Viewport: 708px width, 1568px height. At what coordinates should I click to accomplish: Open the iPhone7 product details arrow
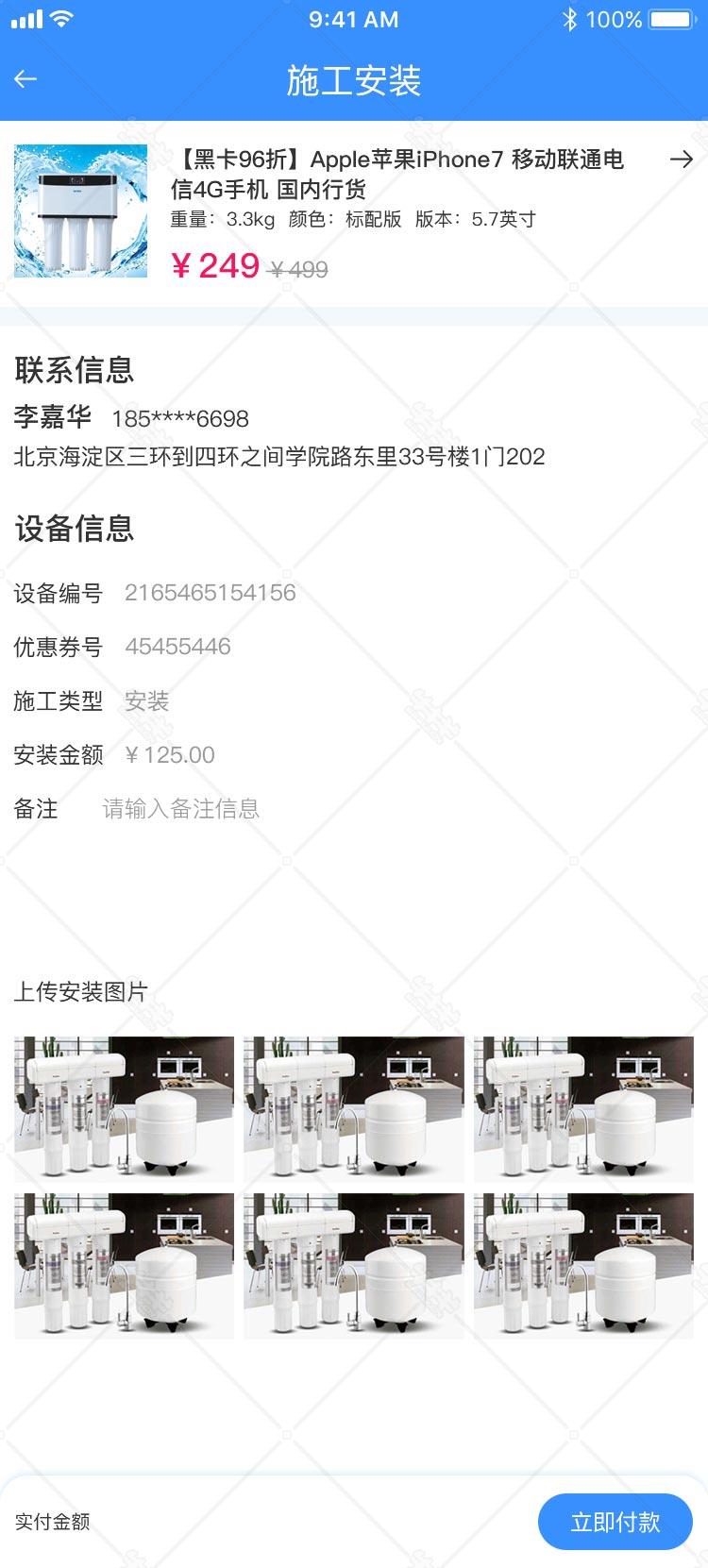tap(681, 159)
